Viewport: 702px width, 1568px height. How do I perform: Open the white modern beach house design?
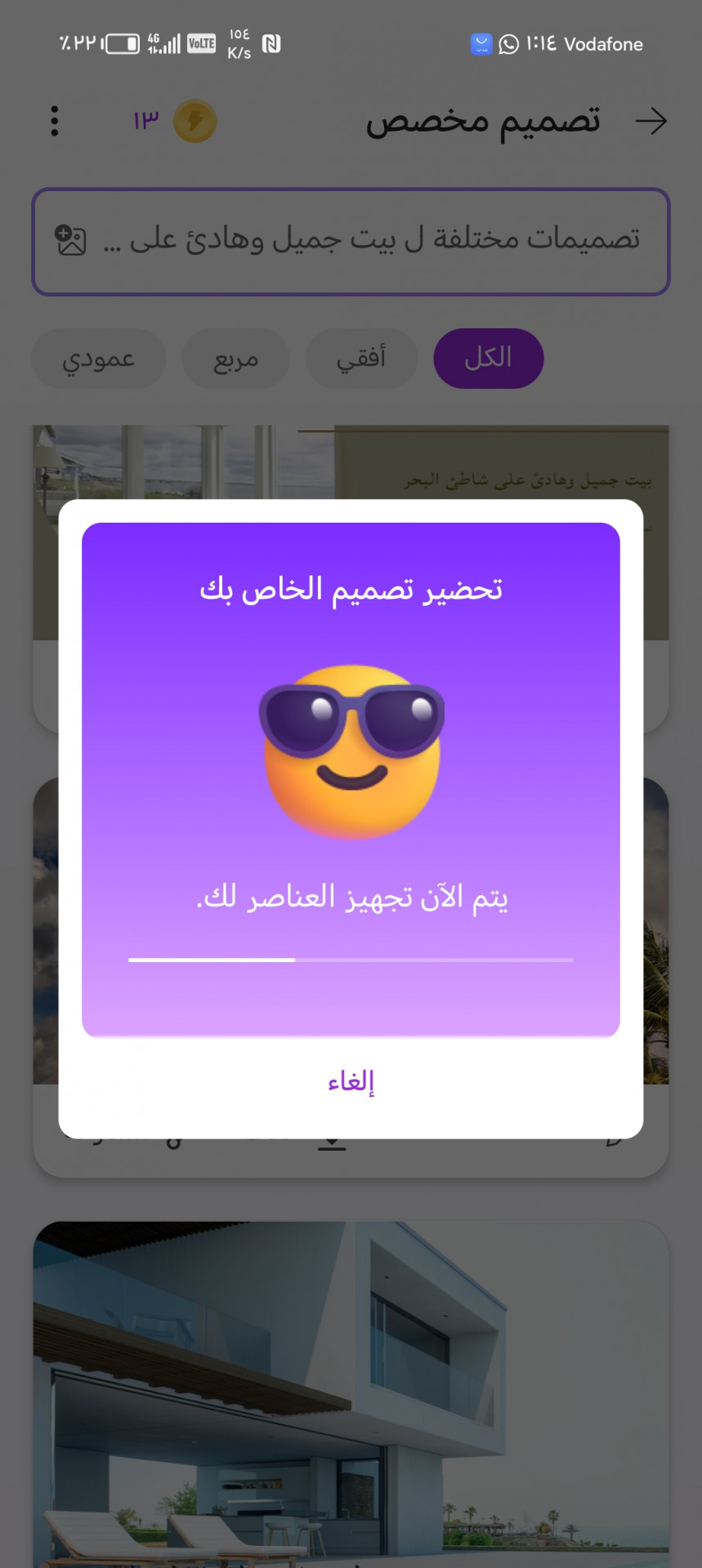351,1388
